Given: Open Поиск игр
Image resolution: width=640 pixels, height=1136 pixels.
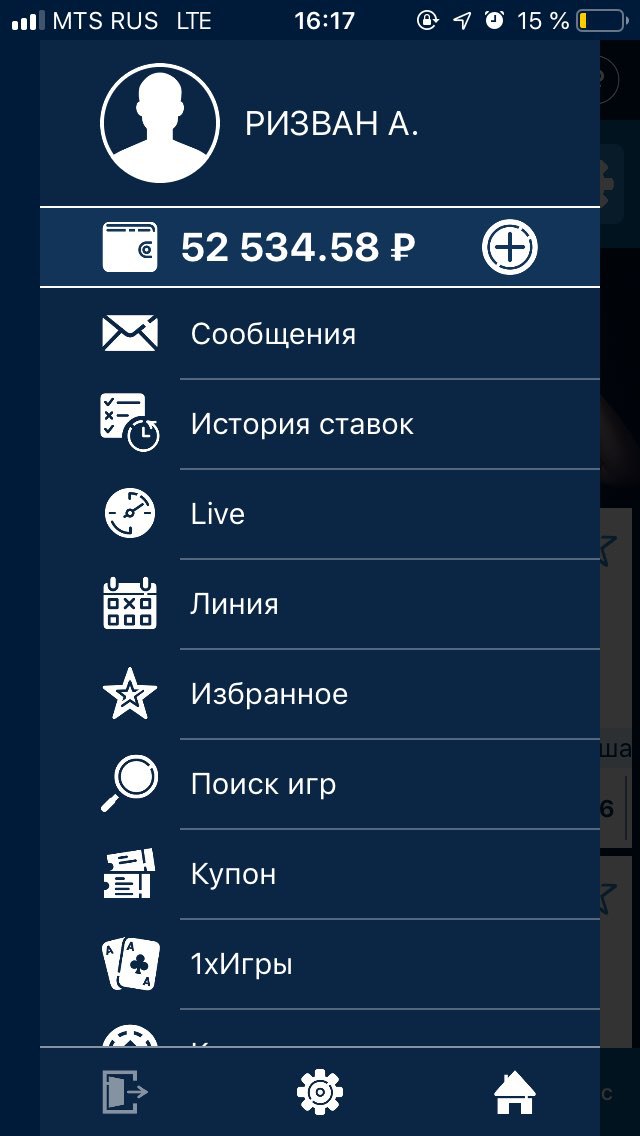Looking at the screenshot, I should (320, 783).
